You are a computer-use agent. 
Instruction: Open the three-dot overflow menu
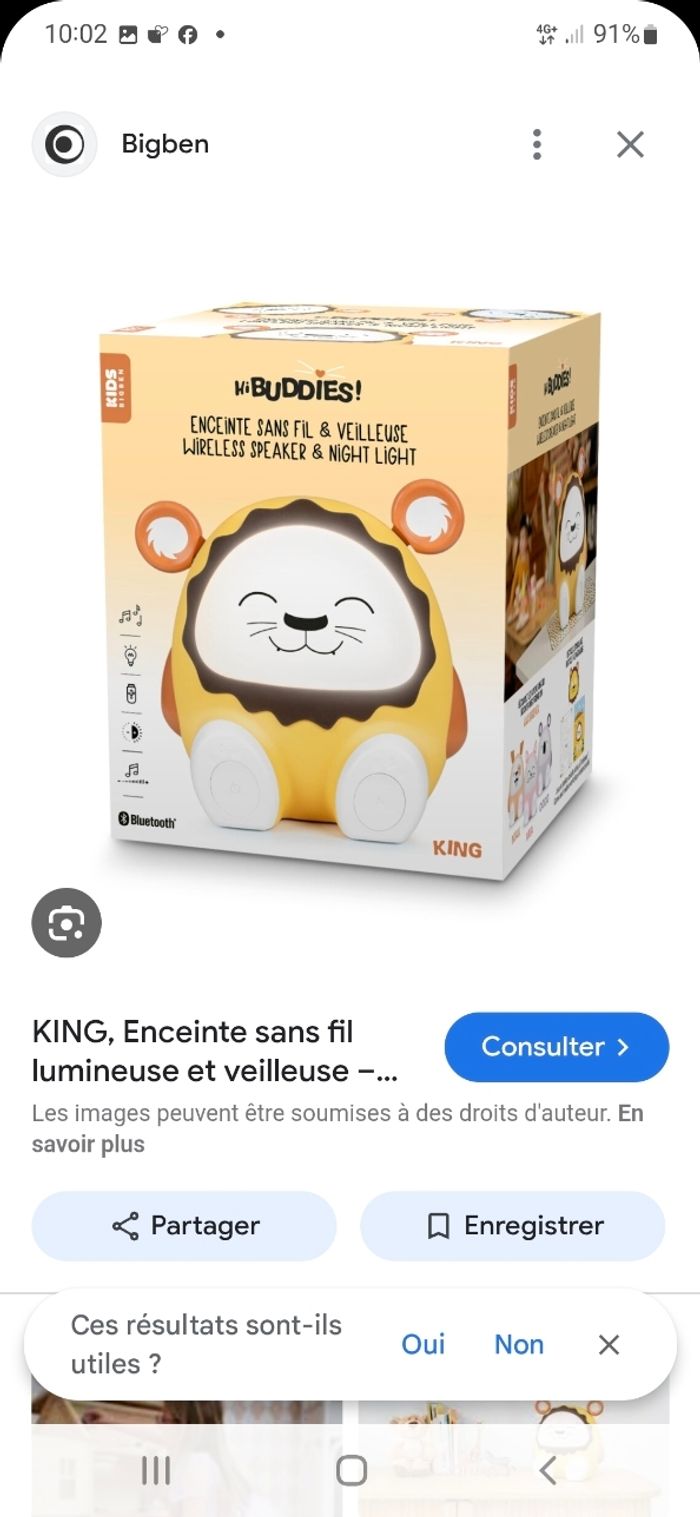point(537,145)
